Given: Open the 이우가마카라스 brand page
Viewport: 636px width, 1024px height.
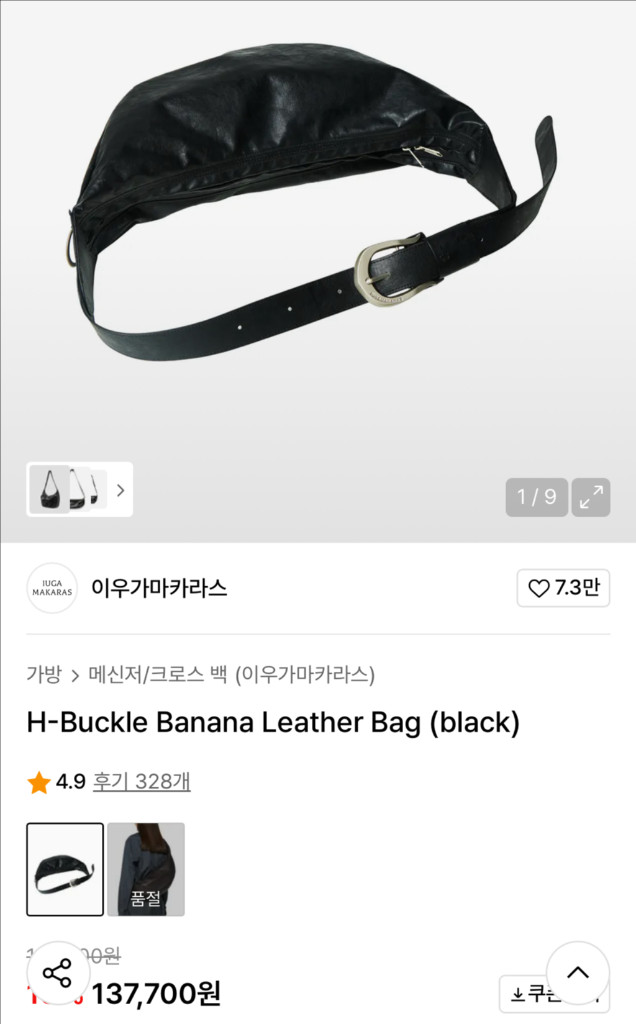Looking at the screenshot, I should point(158,588).
